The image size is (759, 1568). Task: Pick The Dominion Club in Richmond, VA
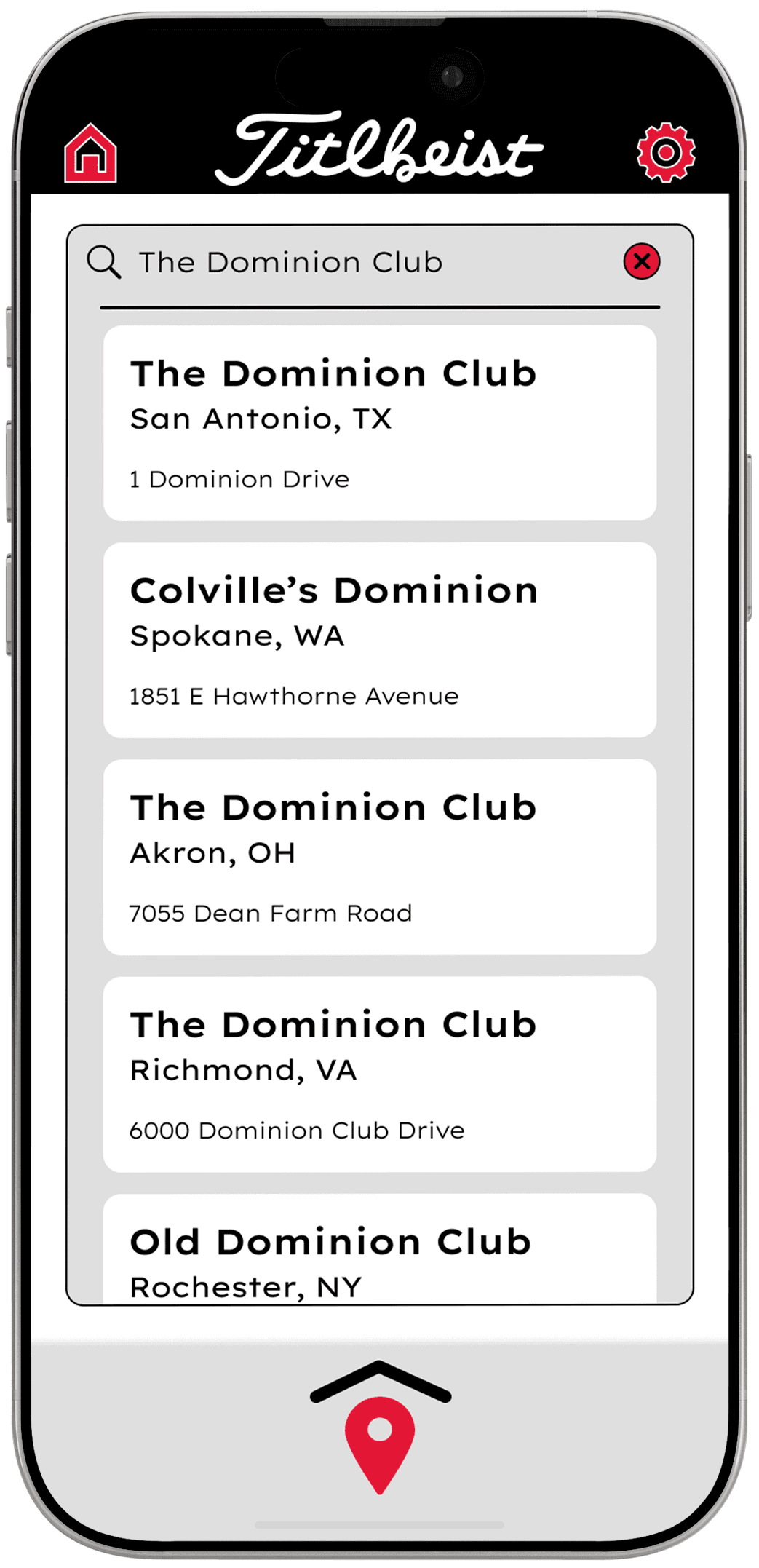click(380, 1074)
